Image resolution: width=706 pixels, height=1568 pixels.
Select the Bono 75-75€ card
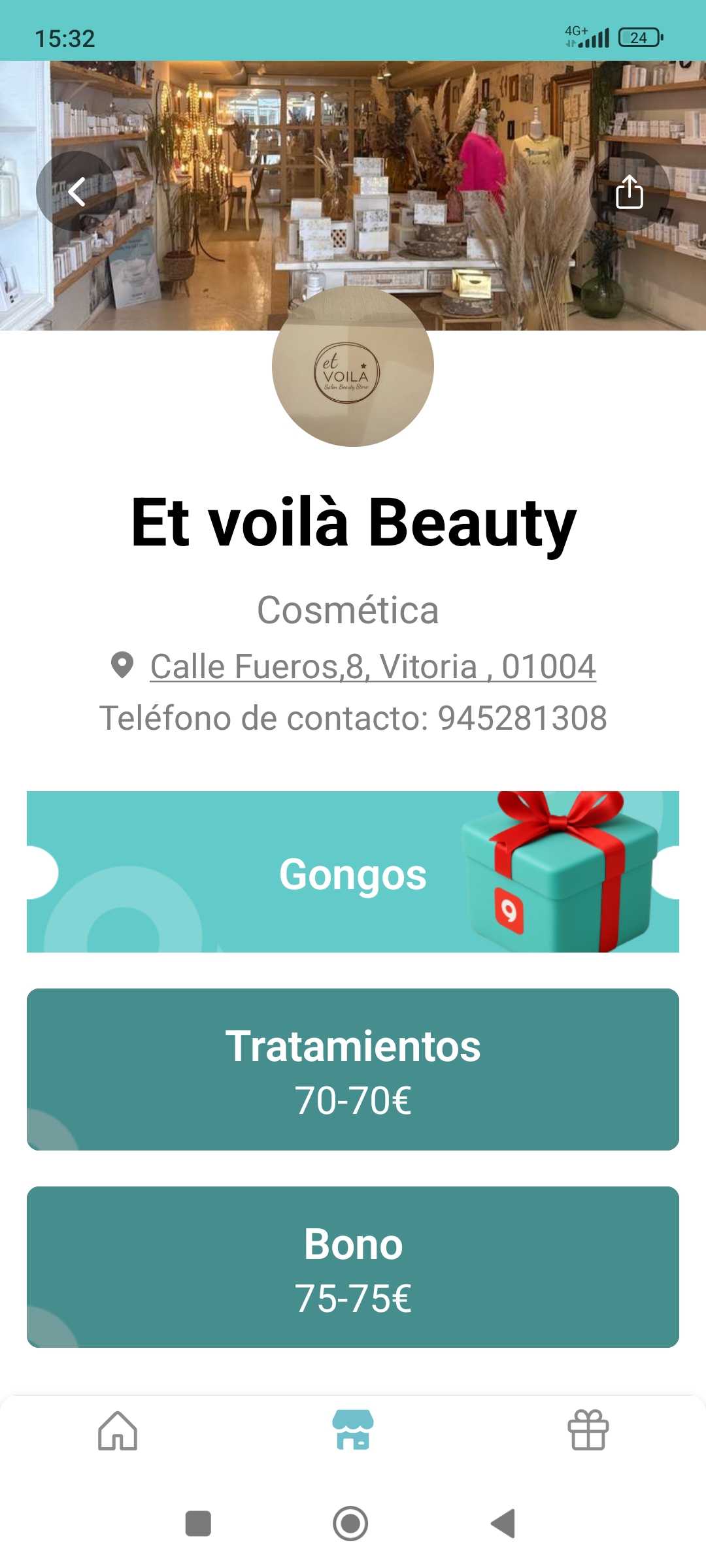(353, 1267)
